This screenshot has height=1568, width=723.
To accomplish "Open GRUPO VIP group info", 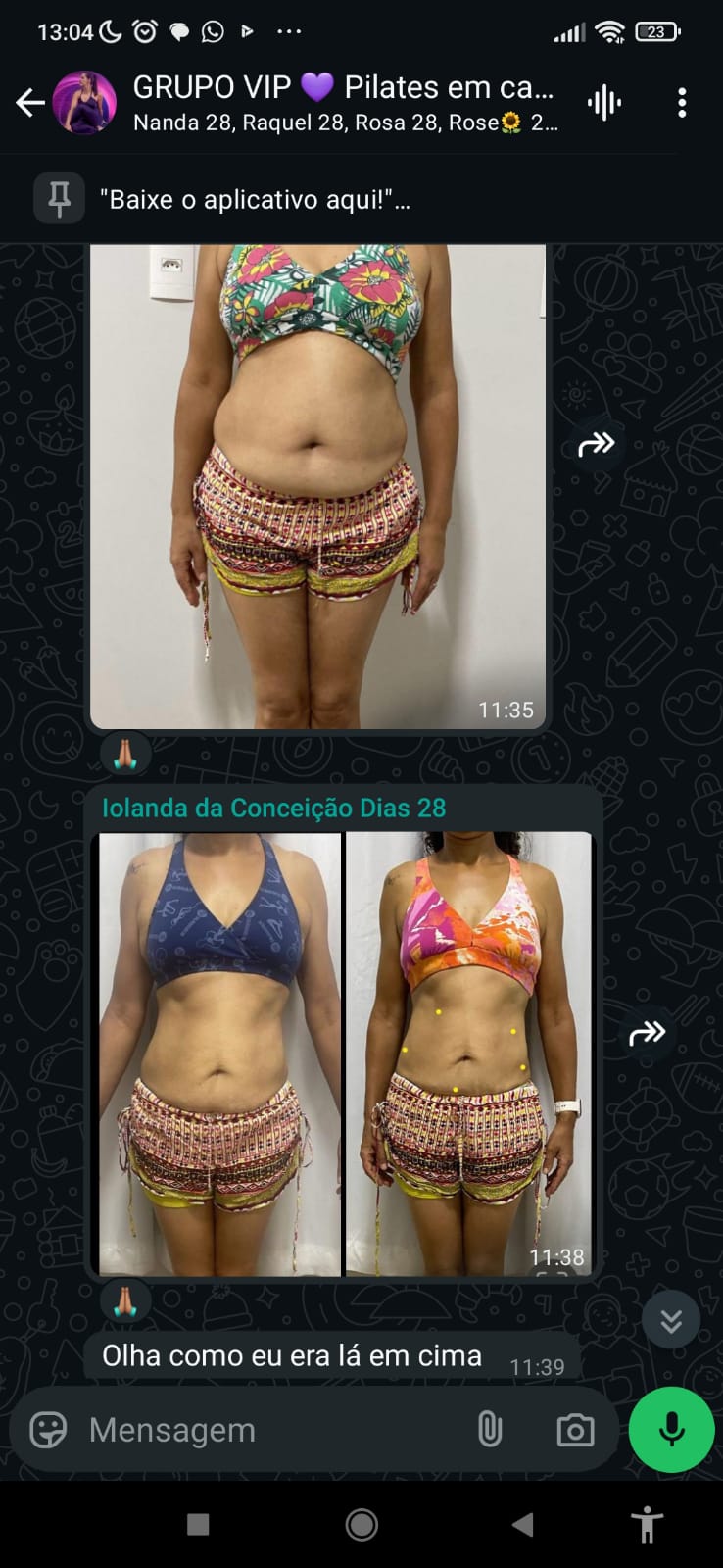I will click(343, 102).
